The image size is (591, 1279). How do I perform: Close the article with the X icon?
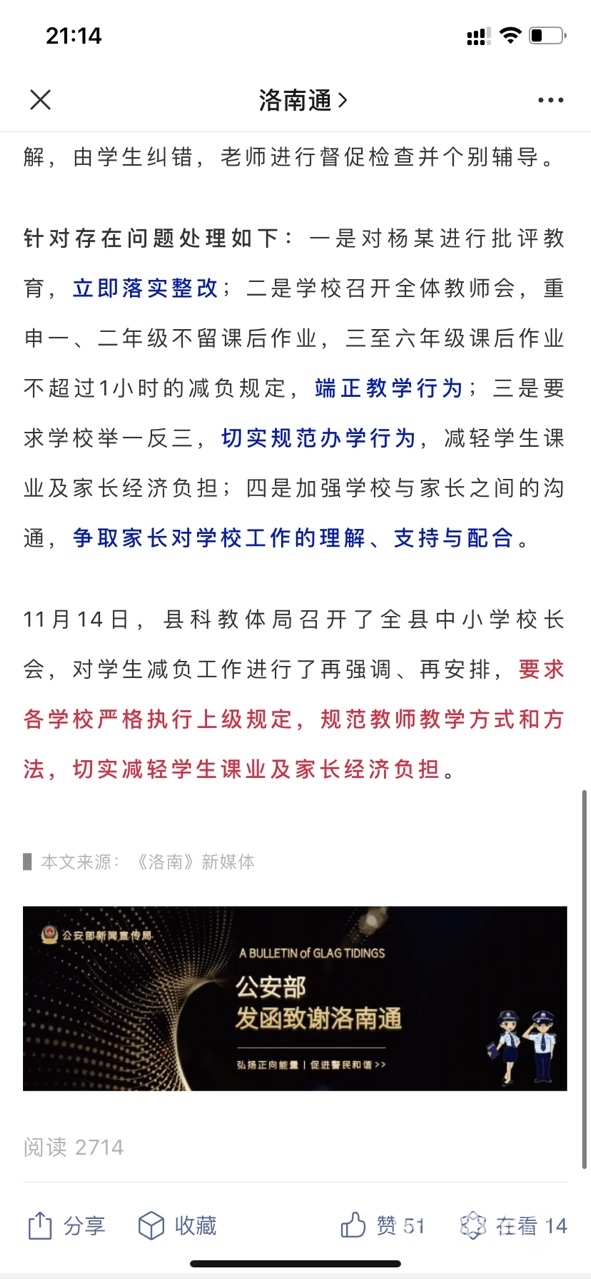pos(40,100)
